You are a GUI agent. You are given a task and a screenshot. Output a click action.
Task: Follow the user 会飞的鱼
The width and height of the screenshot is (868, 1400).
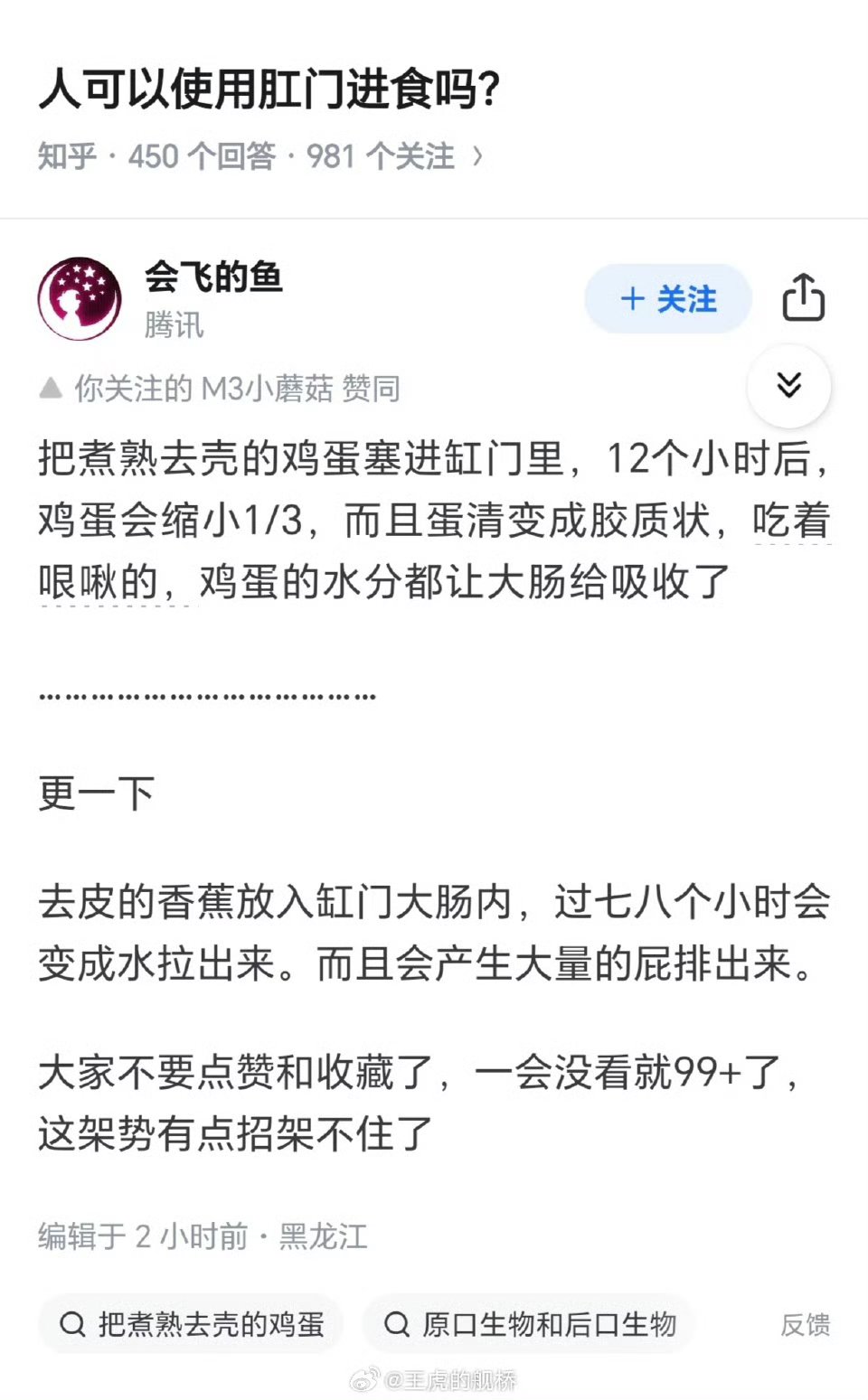pos(667,299)
